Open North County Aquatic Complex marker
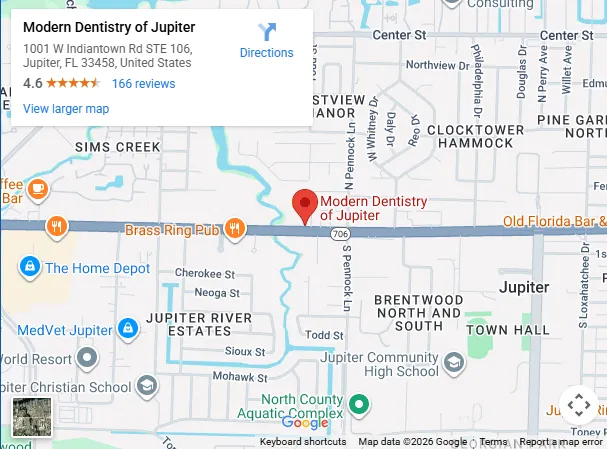This screenshot has width=607, height=449. [359, 405]
